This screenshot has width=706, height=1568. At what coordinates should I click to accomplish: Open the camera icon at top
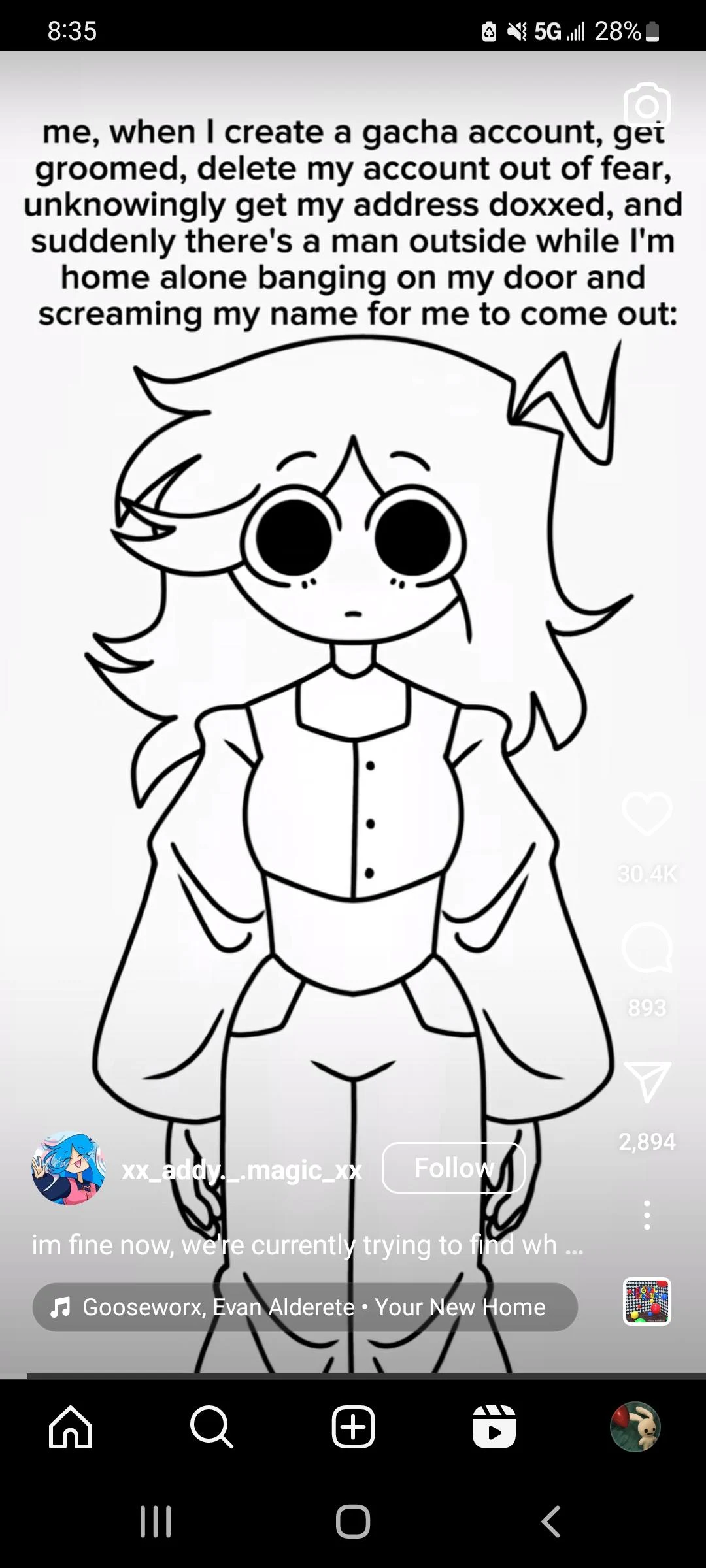coord(647,105)
